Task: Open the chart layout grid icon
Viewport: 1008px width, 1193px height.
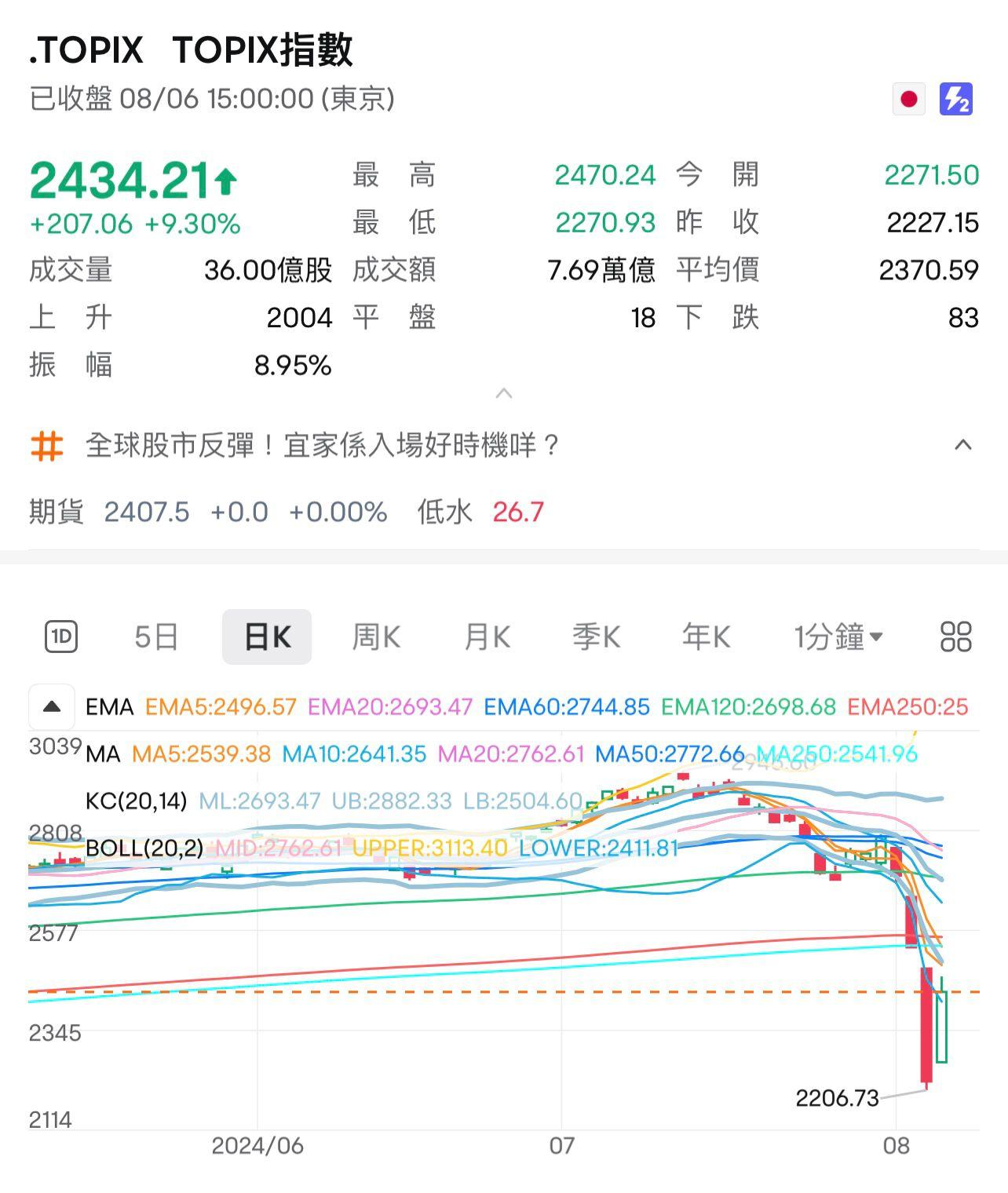Action: click(955, 637)
